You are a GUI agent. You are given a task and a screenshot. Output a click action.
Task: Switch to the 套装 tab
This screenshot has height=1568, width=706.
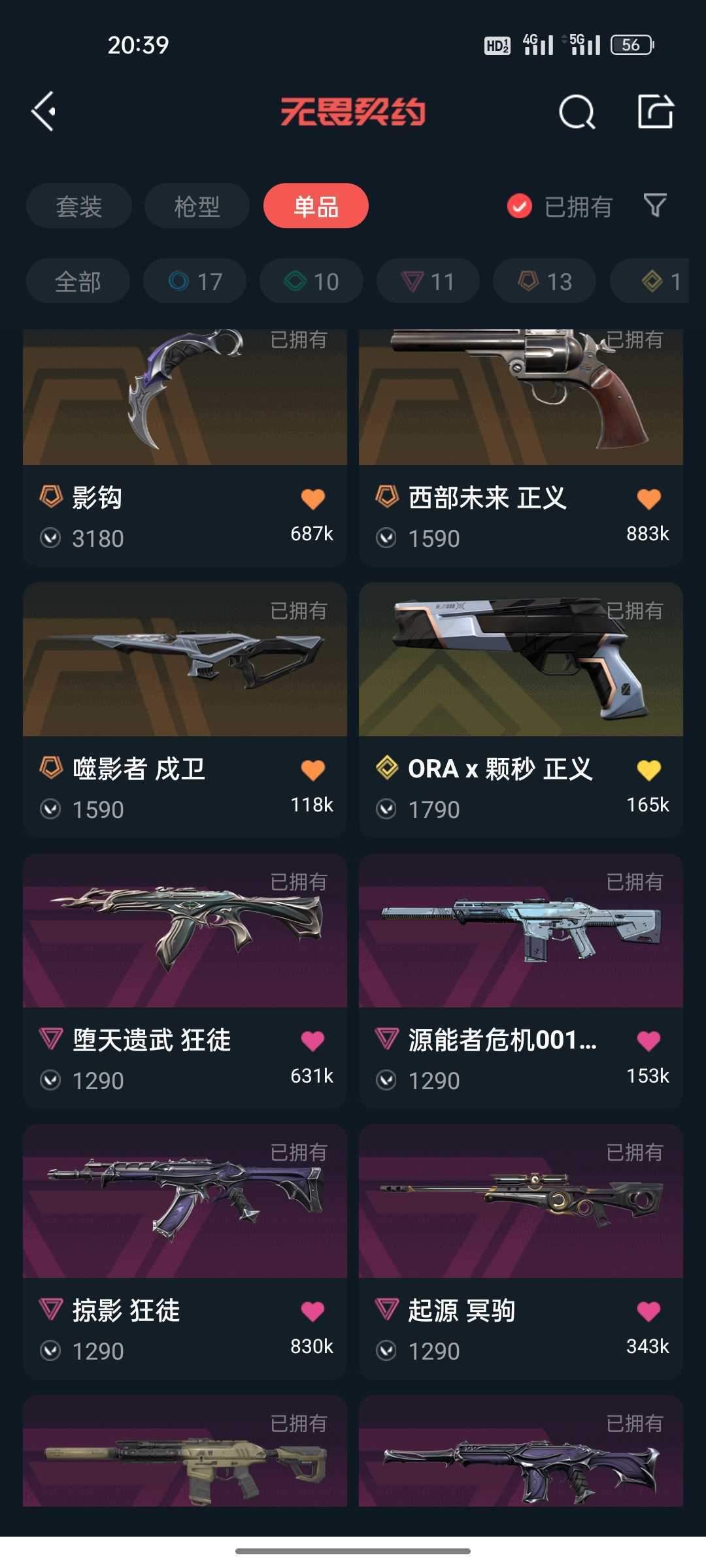click(79, 206)
